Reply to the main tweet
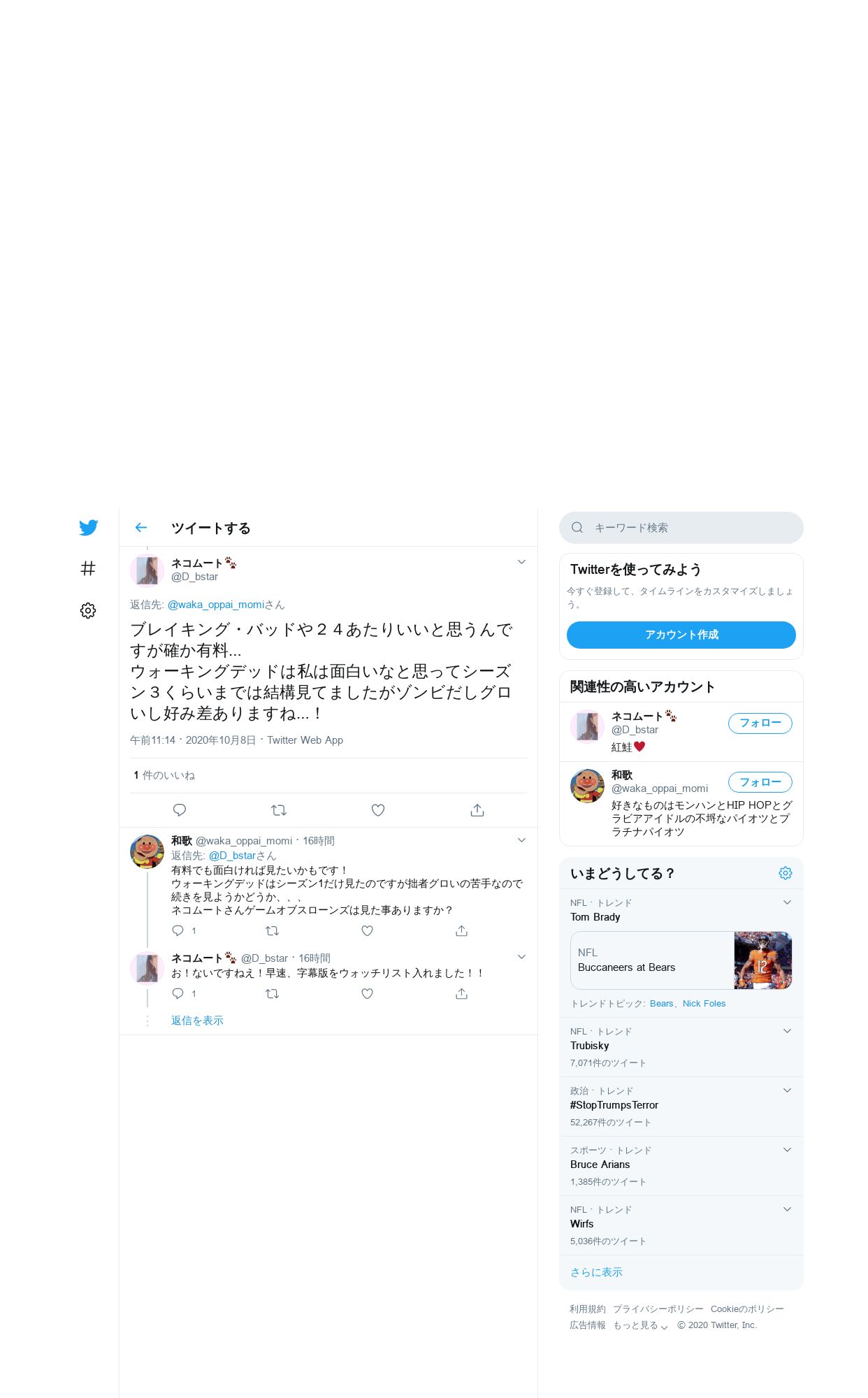 click(x=180, y=810)
